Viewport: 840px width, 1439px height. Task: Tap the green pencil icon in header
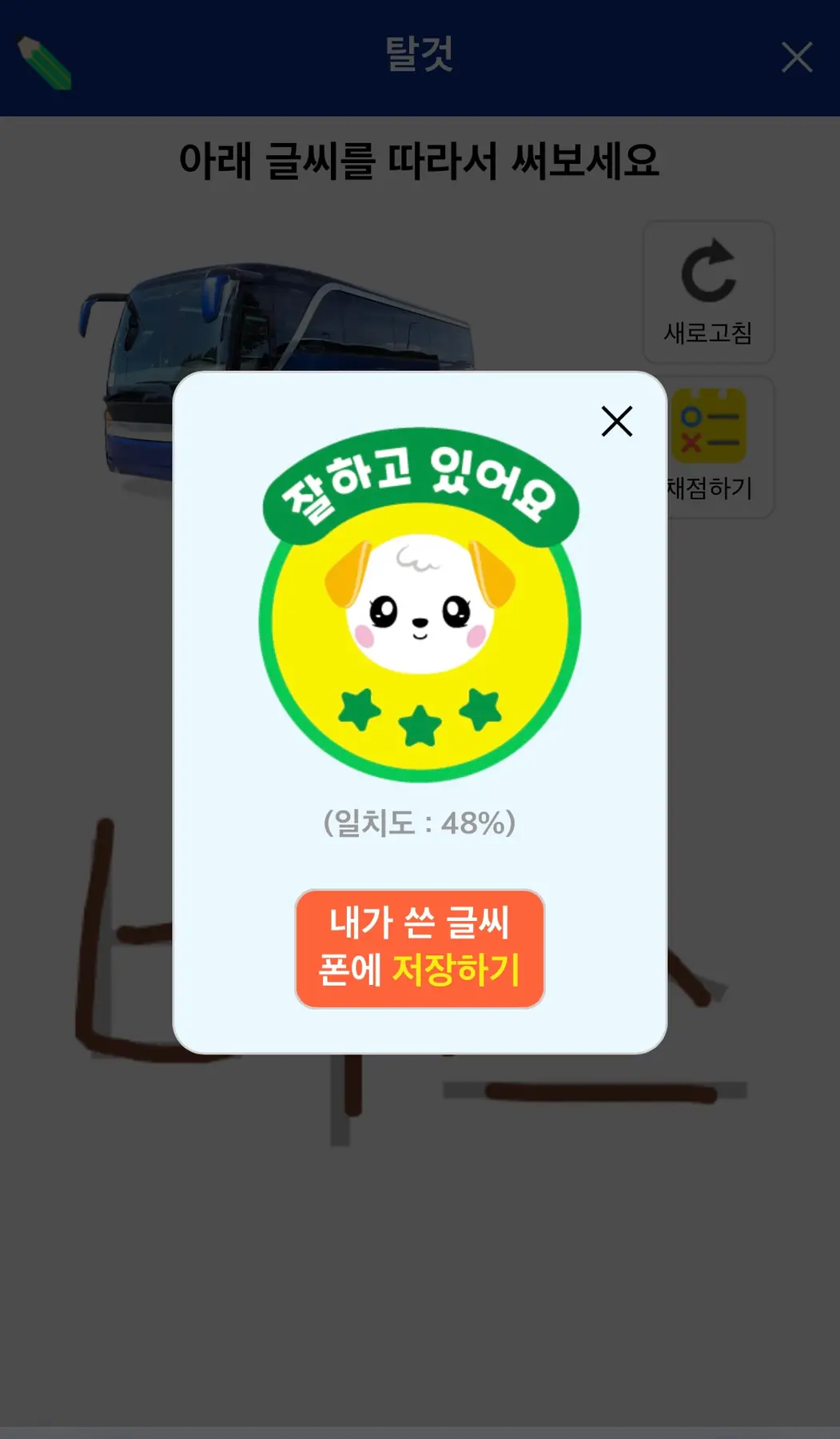45,62
